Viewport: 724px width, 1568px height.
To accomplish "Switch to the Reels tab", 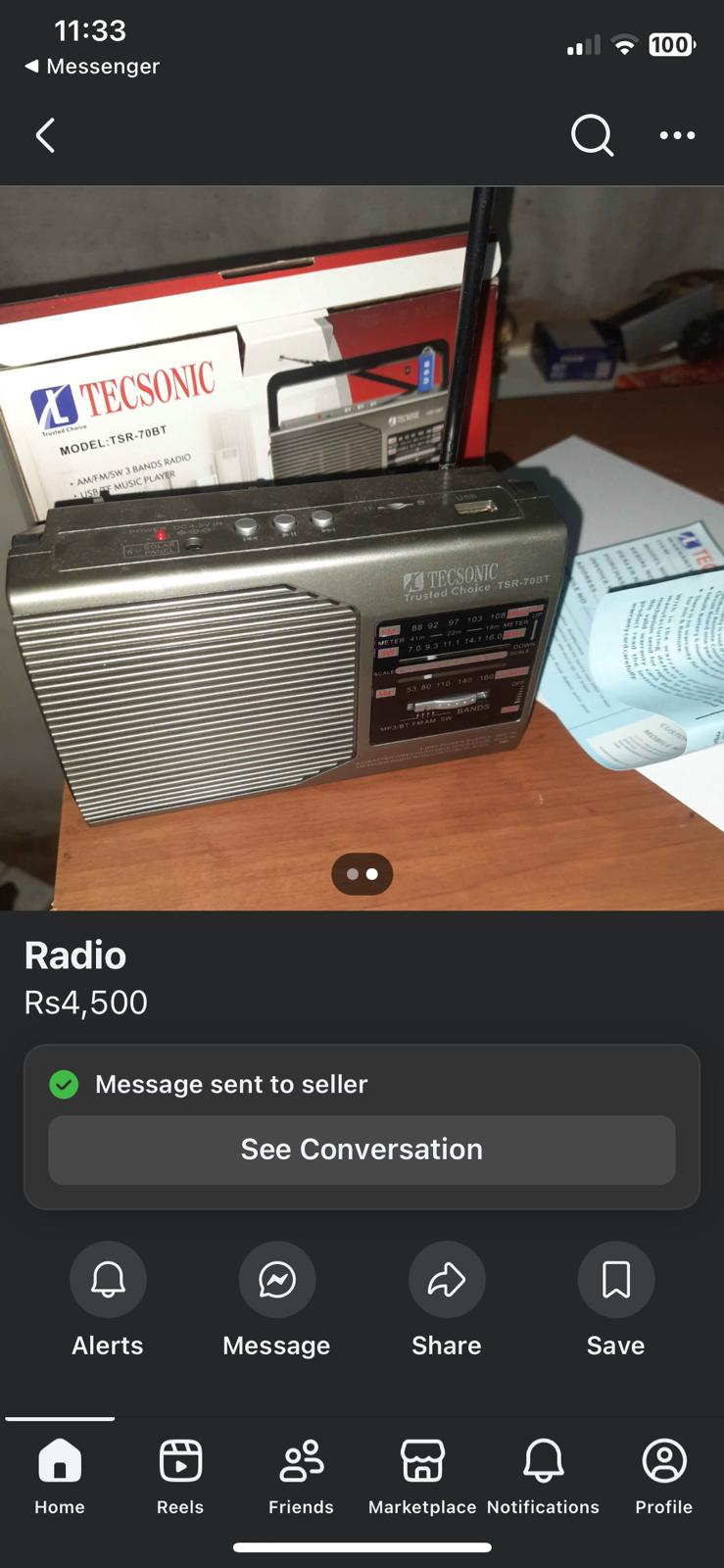I will [x=180, y=1474].
